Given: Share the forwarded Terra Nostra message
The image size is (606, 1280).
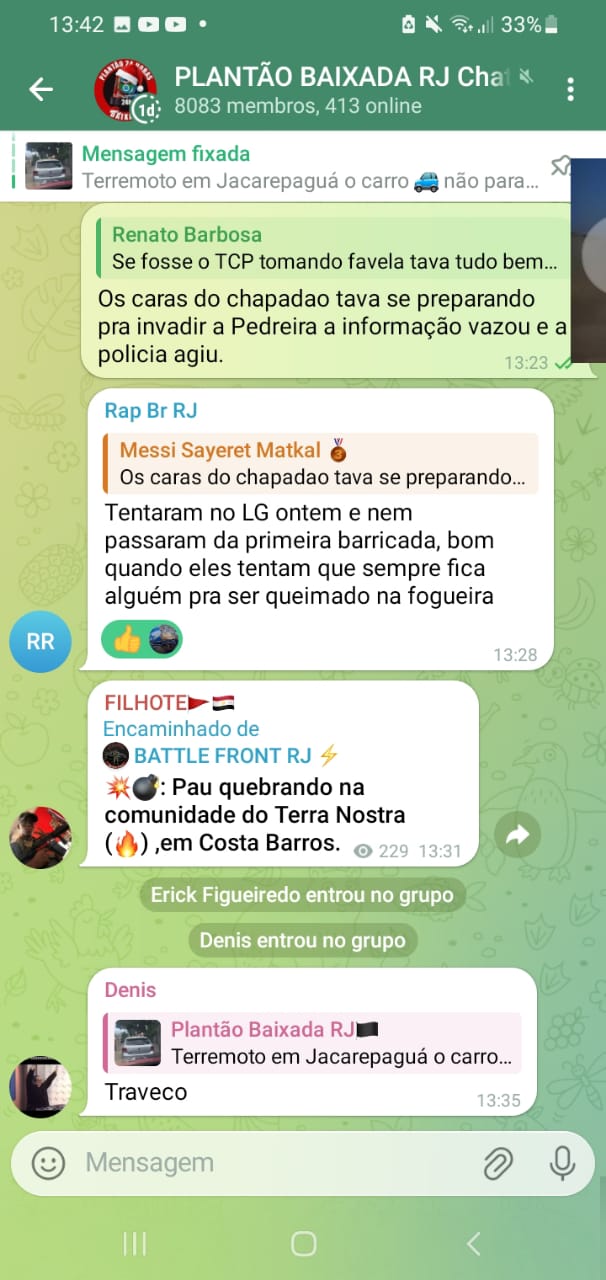Looking at the screenshot, I should coord(517,836).
